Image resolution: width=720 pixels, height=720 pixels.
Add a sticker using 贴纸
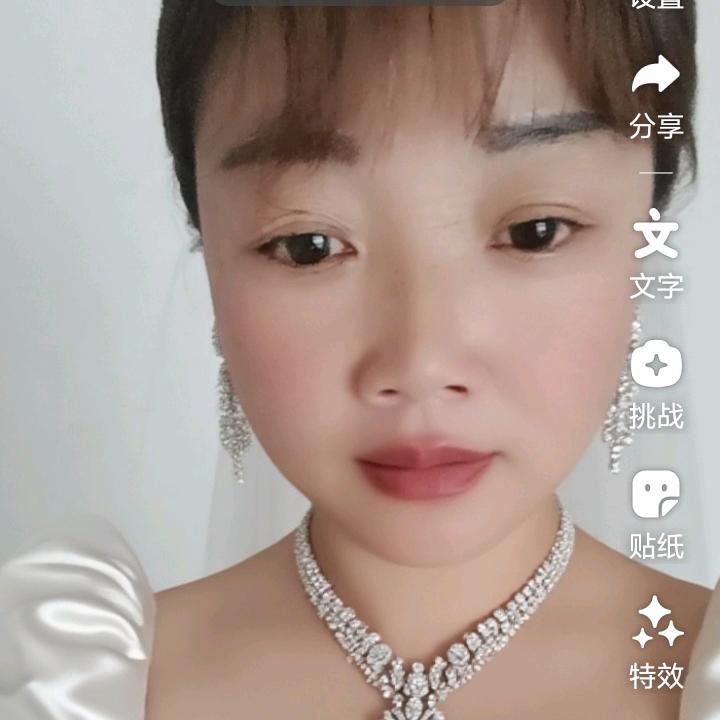(657, 515)
